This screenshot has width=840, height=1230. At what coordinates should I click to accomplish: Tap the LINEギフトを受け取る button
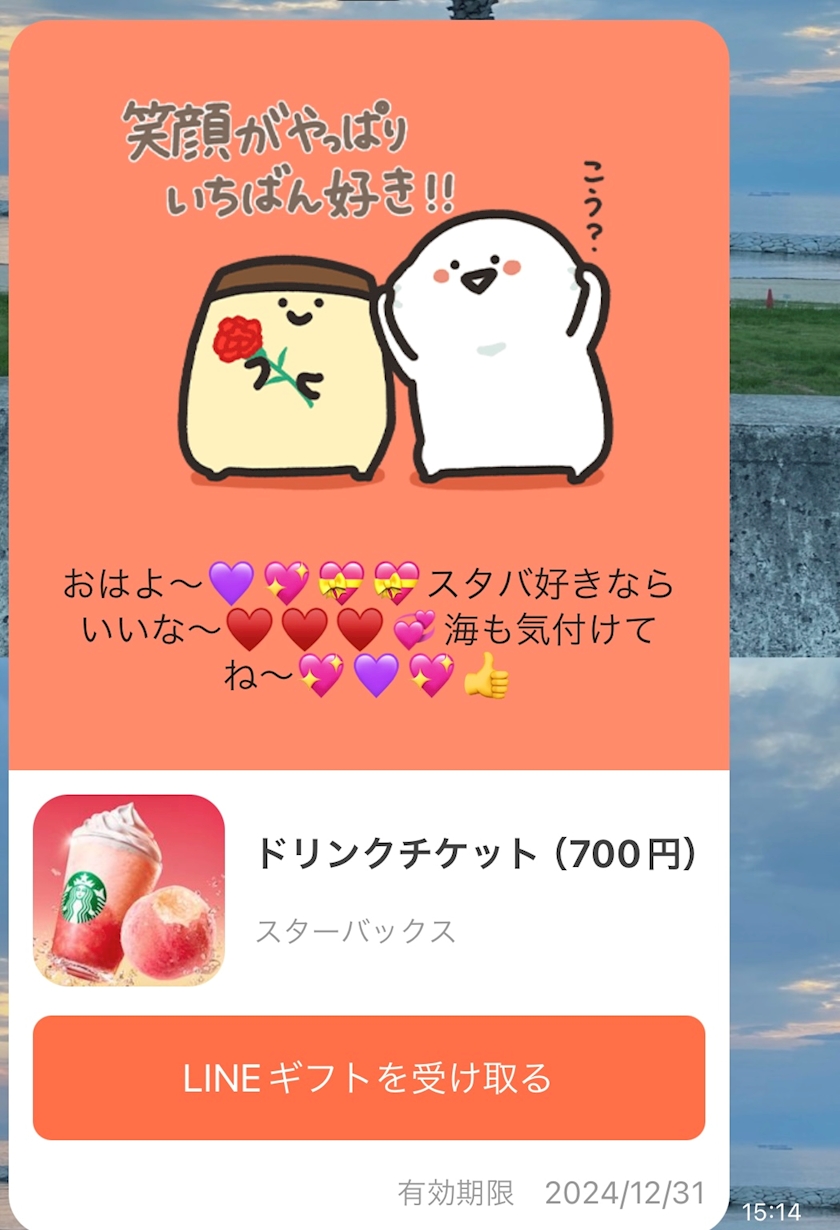[x=368, y=1078]
